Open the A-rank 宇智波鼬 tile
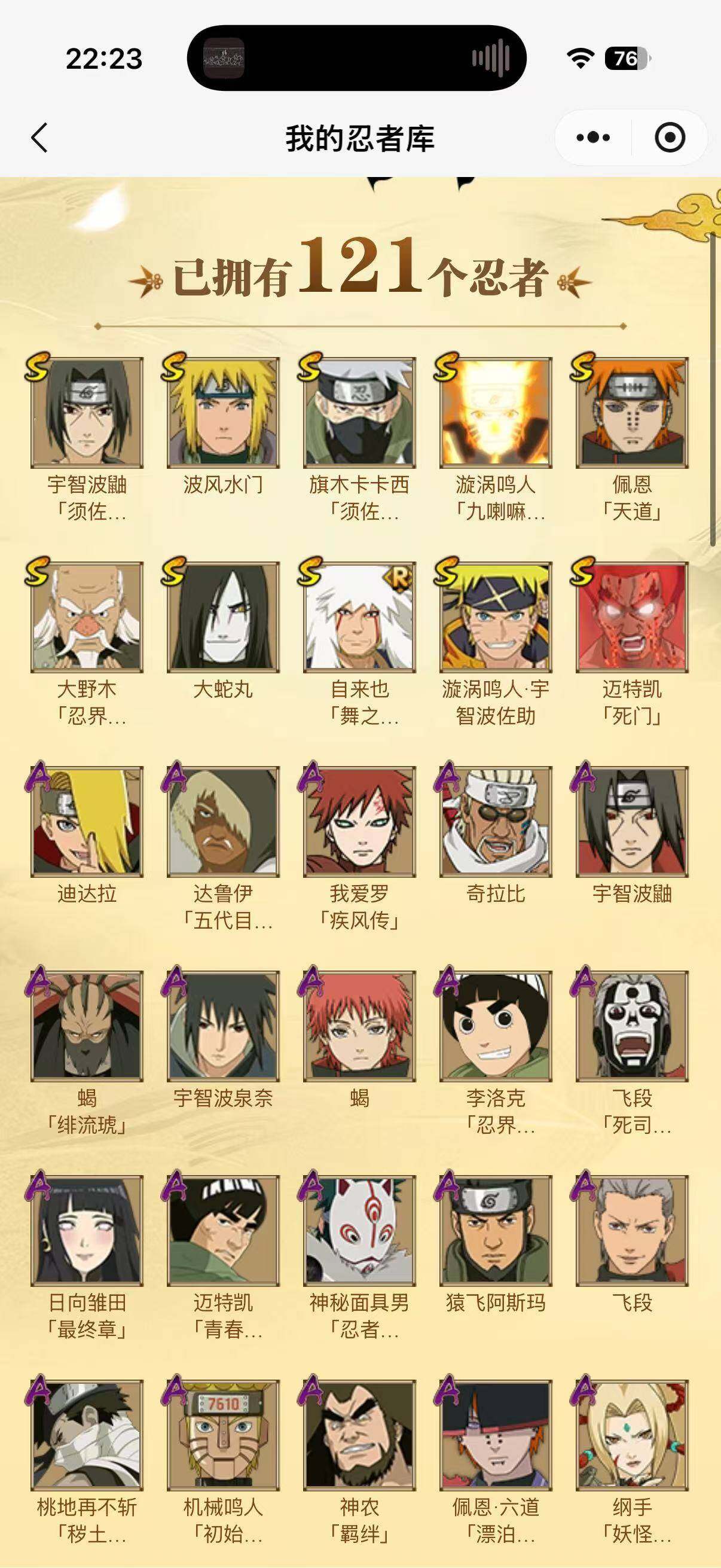This screenshot has height=1568, width=721. pos(631,822)
